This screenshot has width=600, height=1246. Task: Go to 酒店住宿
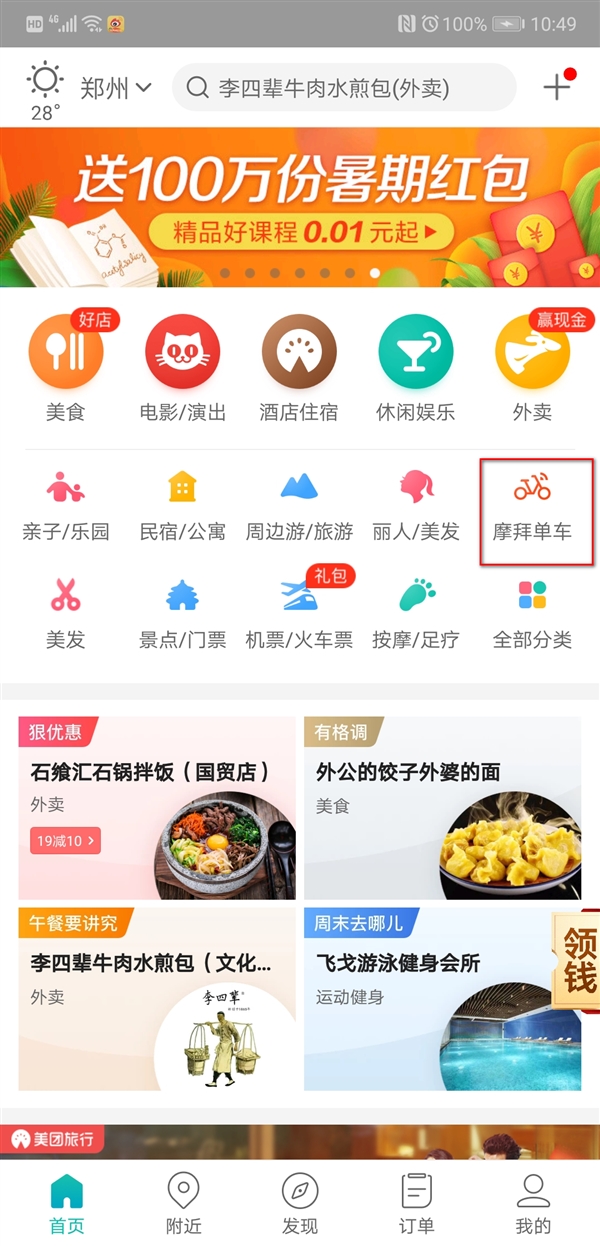click(299, 367)
